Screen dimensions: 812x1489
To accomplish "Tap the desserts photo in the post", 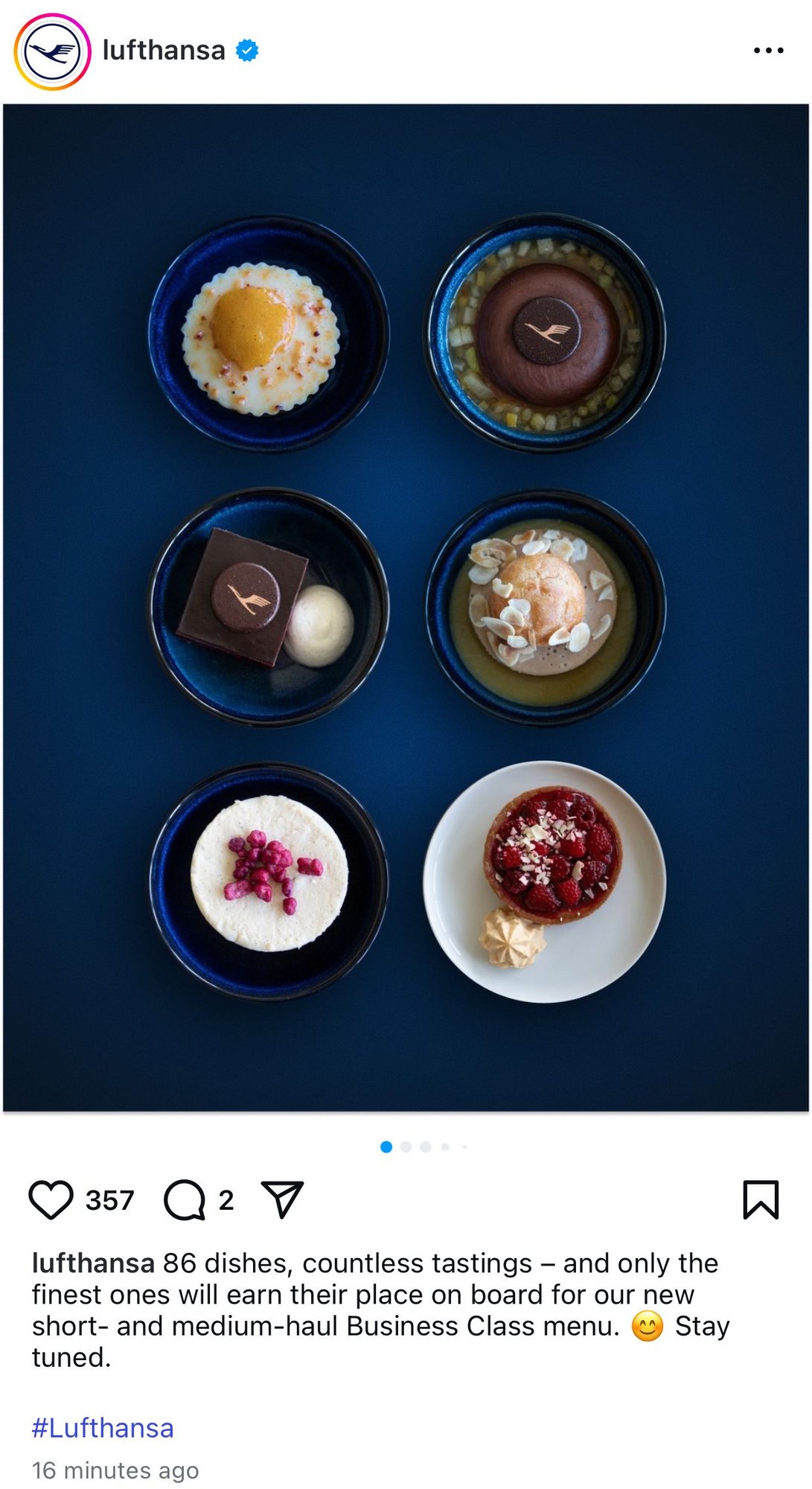I will [406, 607].
